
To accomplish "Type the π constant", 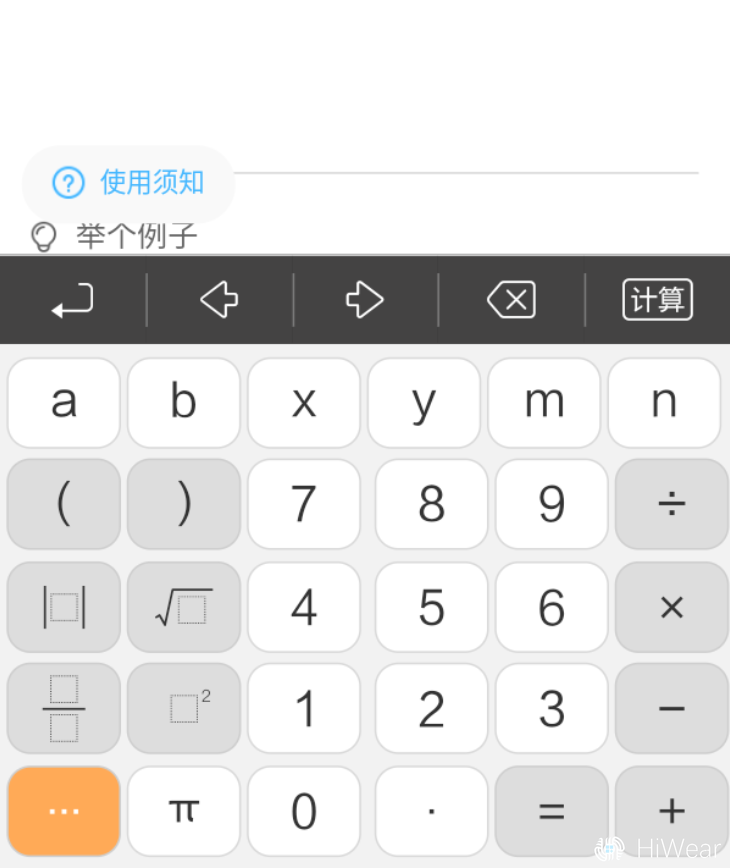I will pos(184,810).
